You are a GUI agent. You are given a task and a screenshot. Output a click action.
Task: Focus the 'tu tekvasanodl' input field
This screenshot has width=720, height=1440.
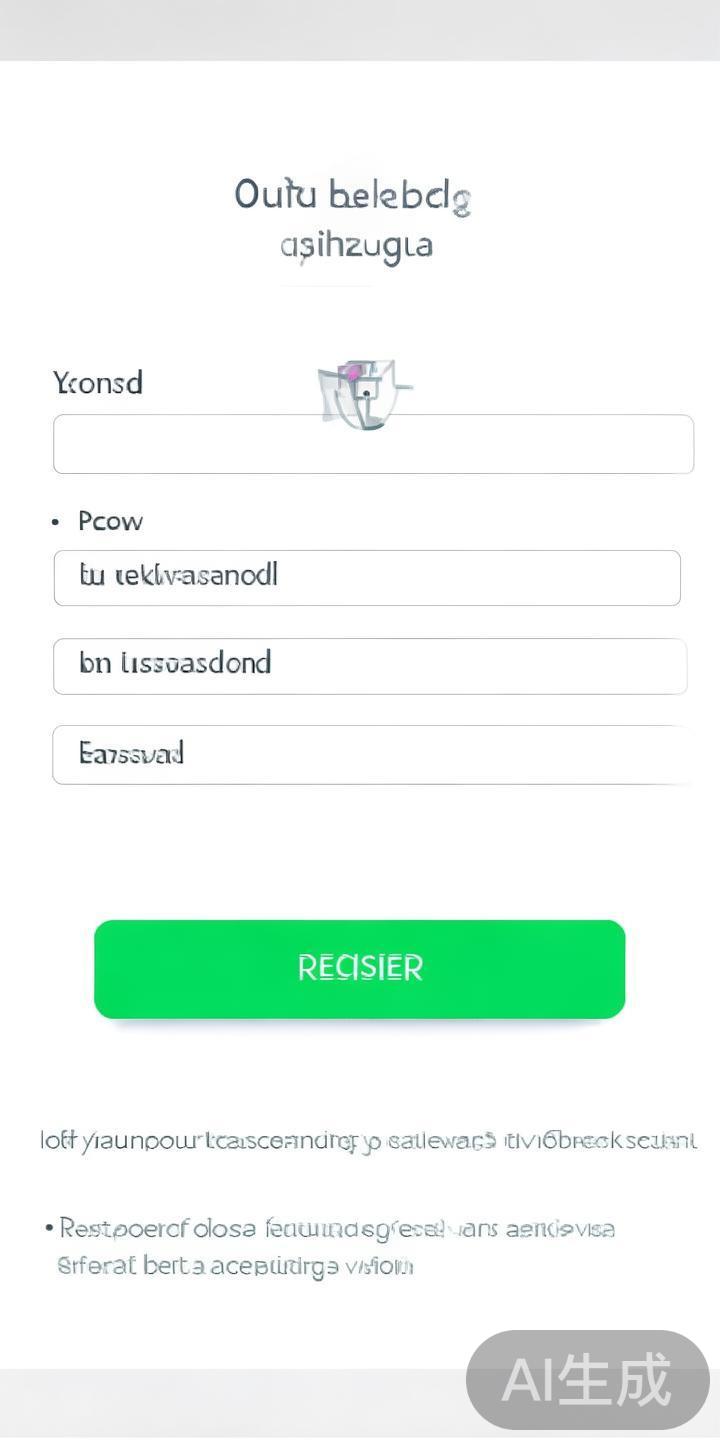366,577
